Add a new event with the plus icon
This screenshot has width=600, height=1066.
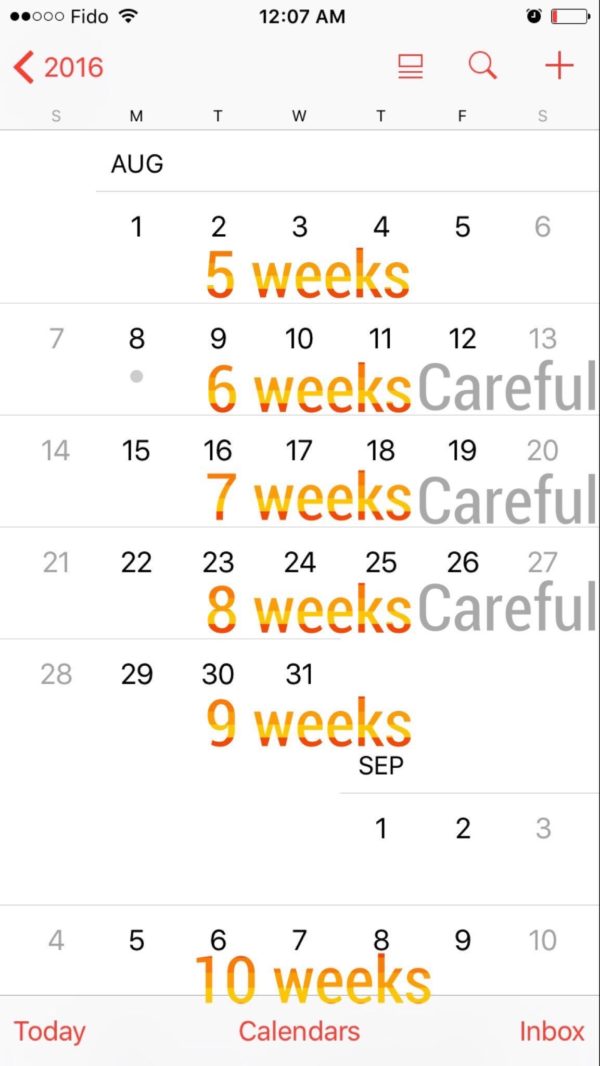click(559, 66)
